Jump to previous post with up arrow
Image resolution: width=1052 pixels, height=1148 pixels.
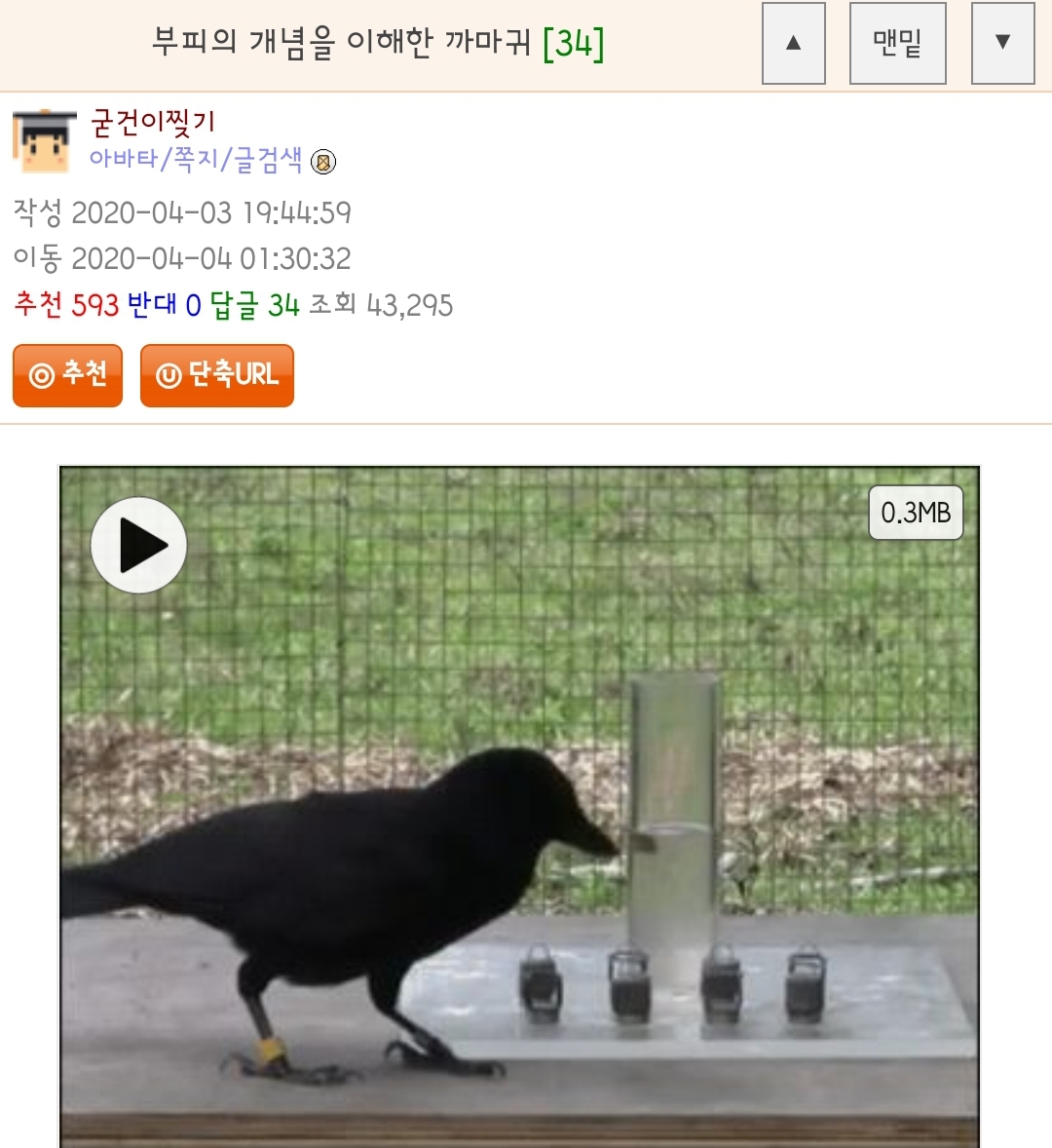tap(793, 43)
